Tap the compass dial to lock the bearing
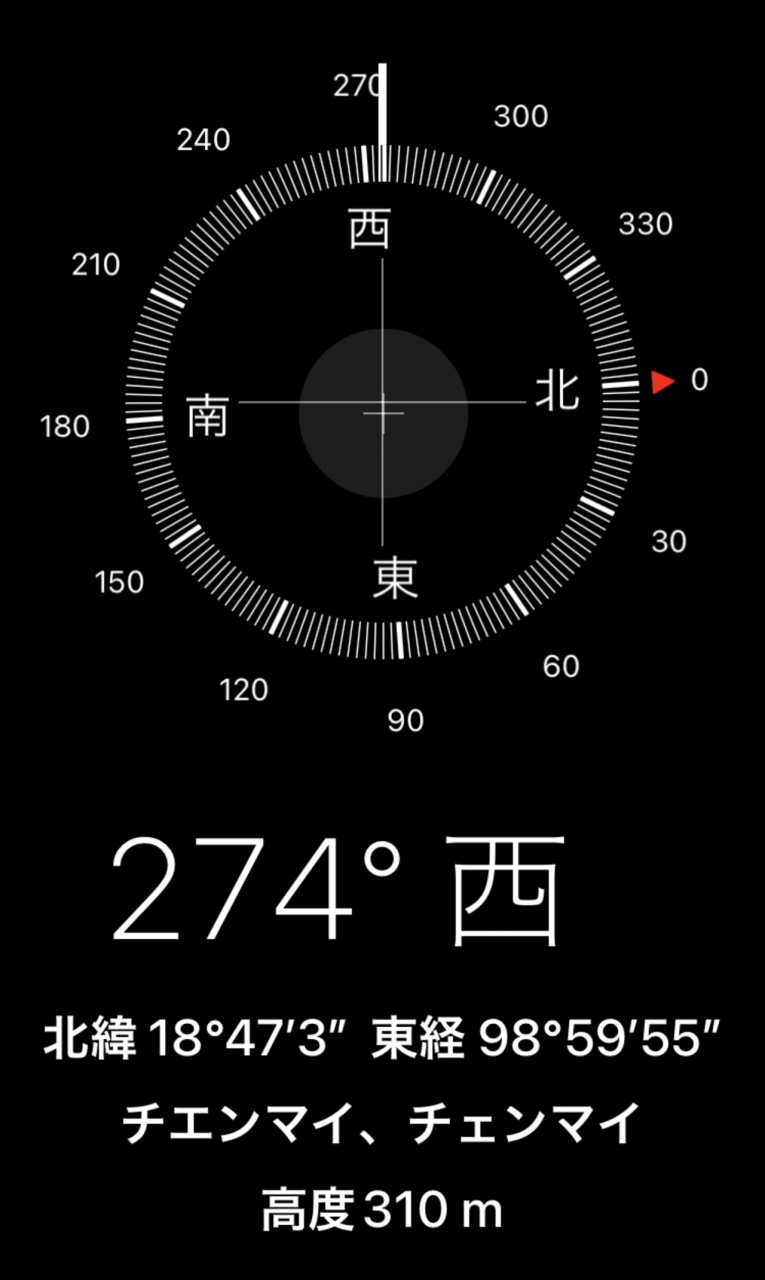The height and width of the screenshot is (1280, 765). (x=383, y=403)
